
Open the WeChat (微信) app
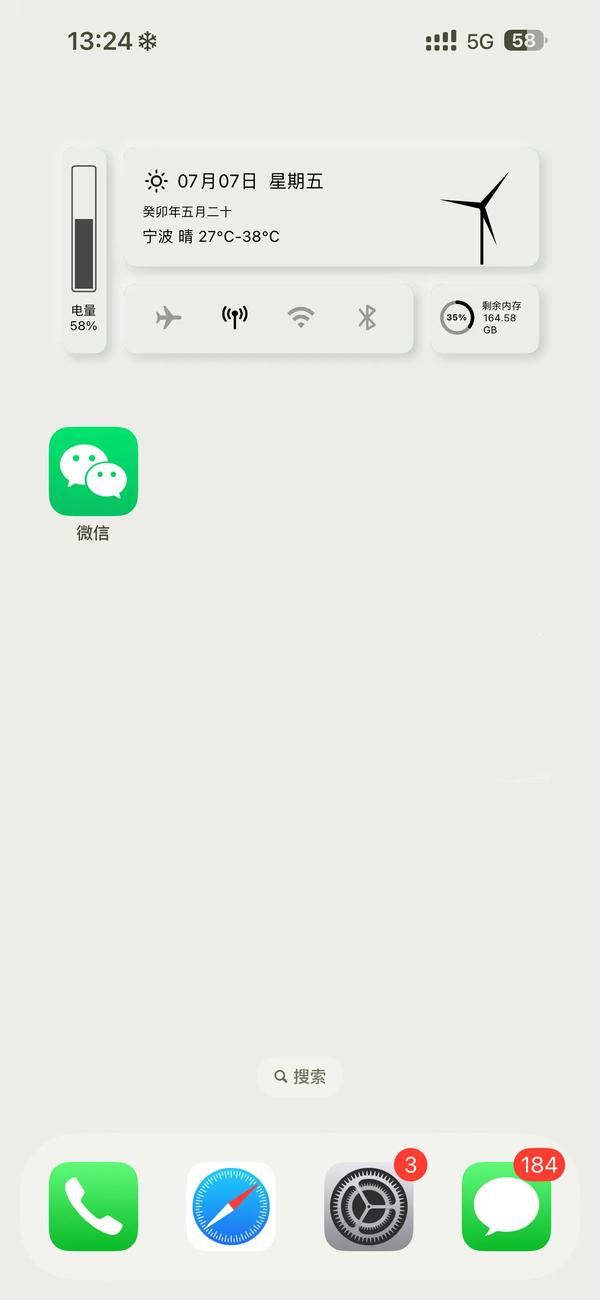coord(93,471)
